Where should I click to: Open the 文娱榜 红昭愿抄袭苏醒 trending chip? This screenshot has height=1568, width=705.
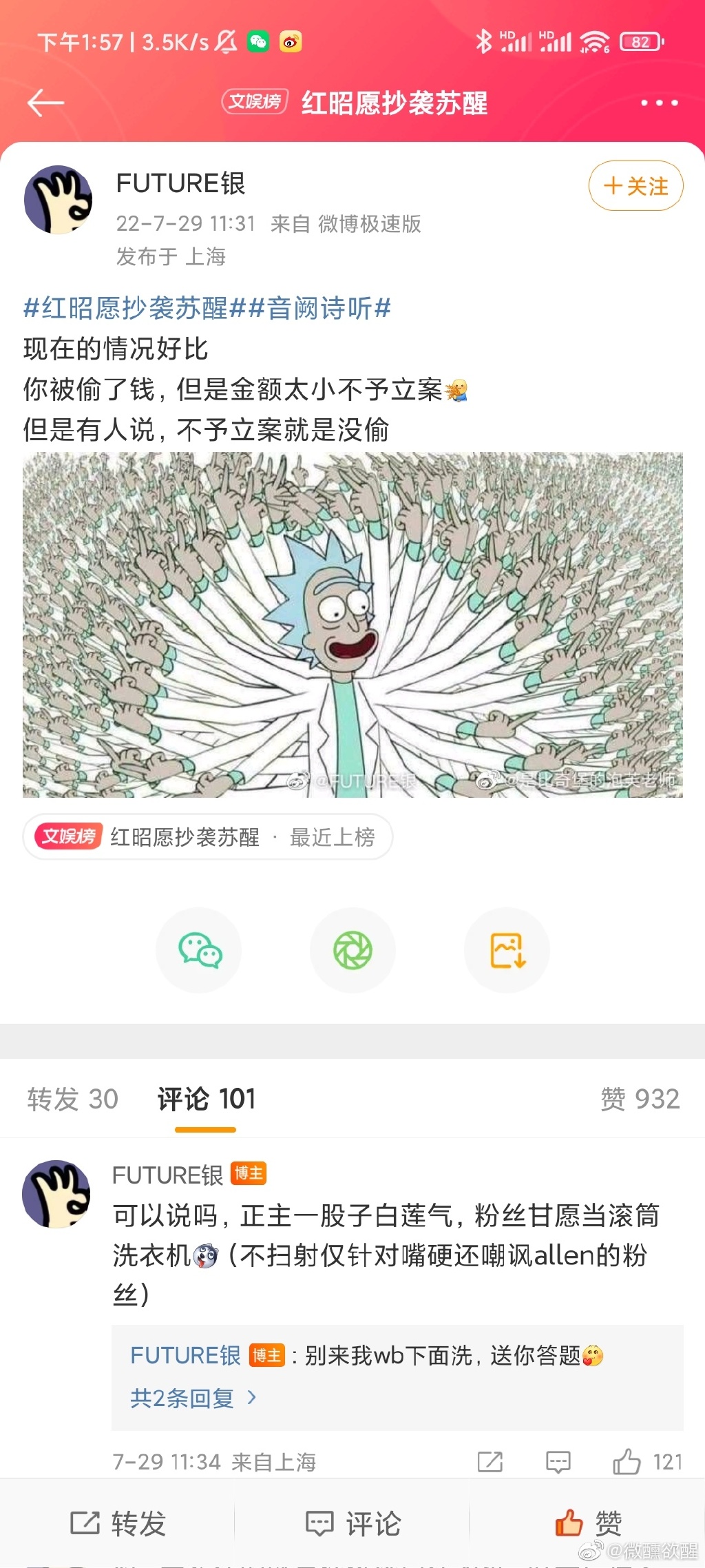[x=207, y=837]
